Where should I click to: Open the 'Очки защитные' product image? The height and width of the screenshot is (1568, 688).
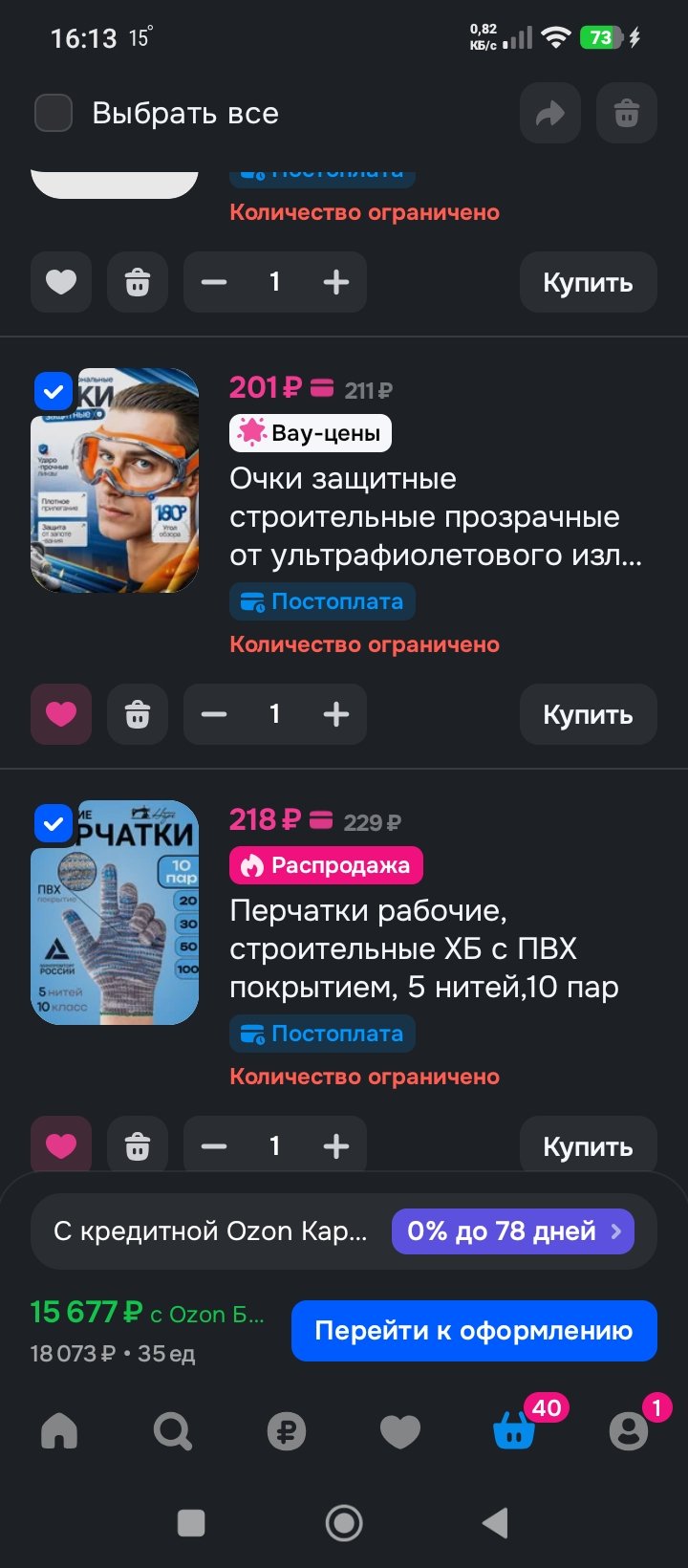[116, 481]
